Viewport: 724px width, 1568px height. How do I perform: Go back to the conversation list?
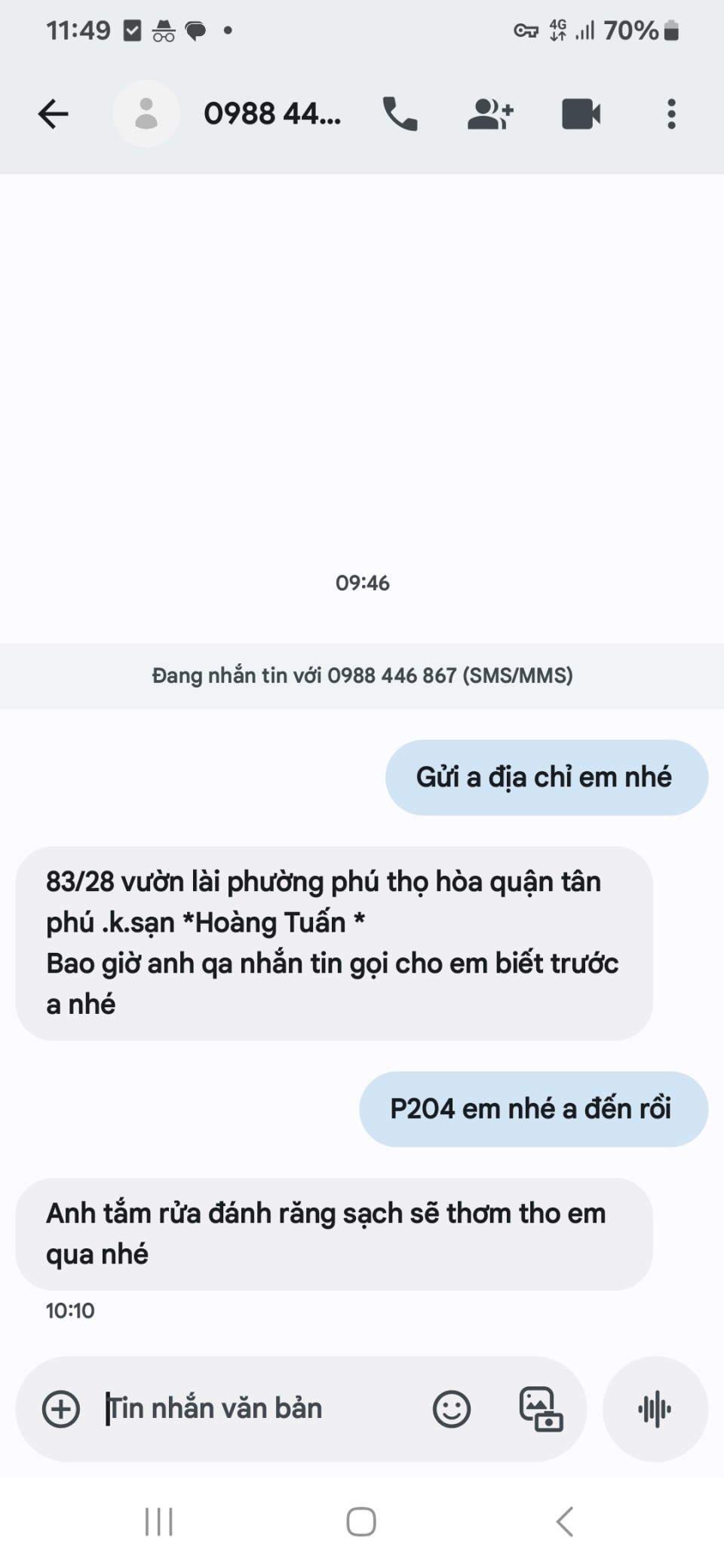pyautogui.click(x=53, y=115)
